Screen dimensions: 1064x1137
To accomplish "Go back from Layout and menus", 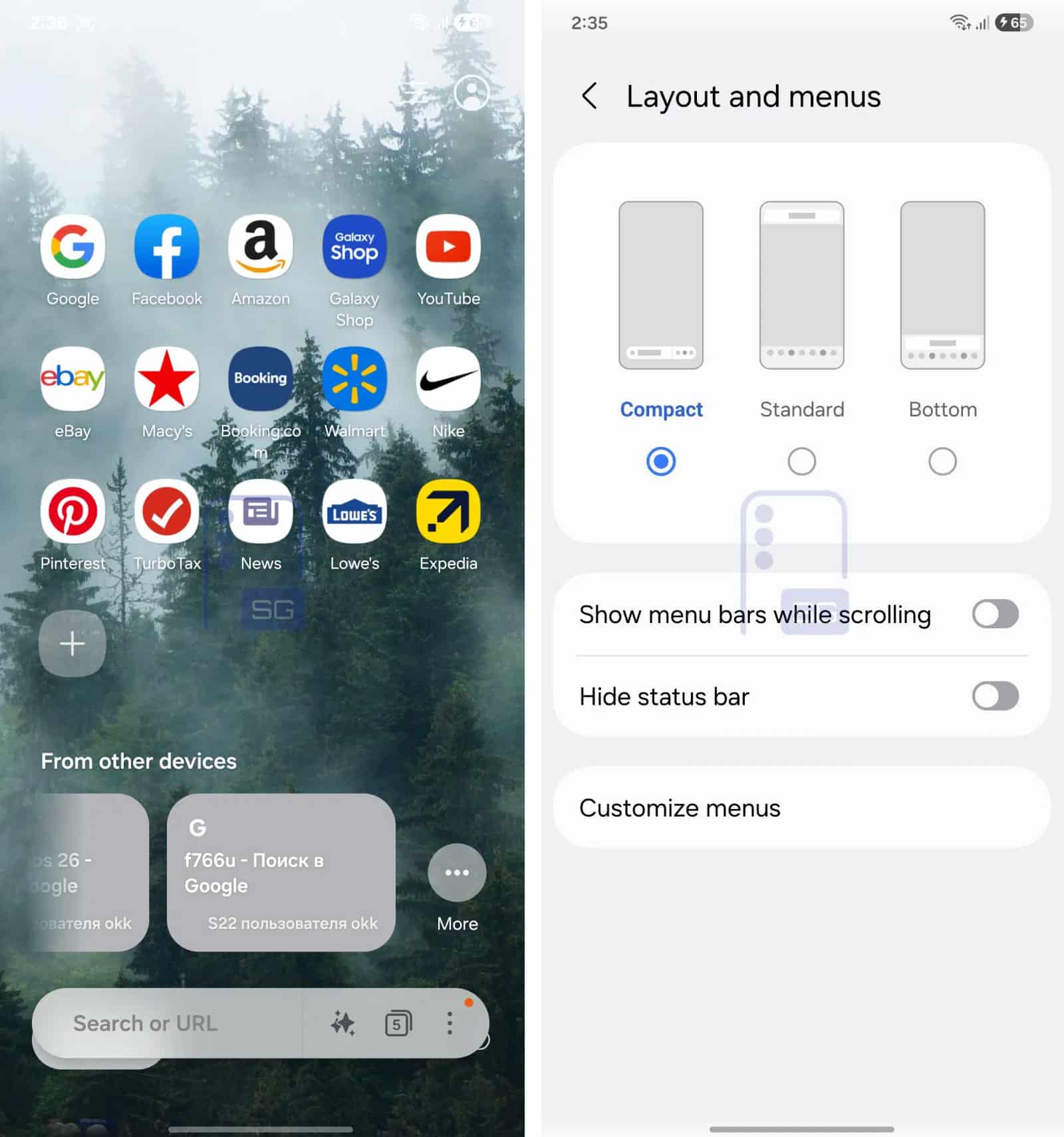I will 589,96.
